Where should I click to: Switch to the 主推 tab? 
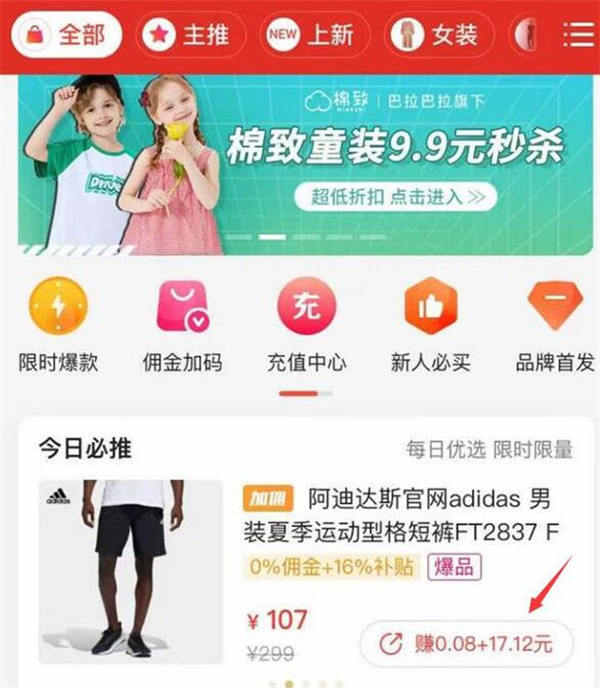[188, 35]
